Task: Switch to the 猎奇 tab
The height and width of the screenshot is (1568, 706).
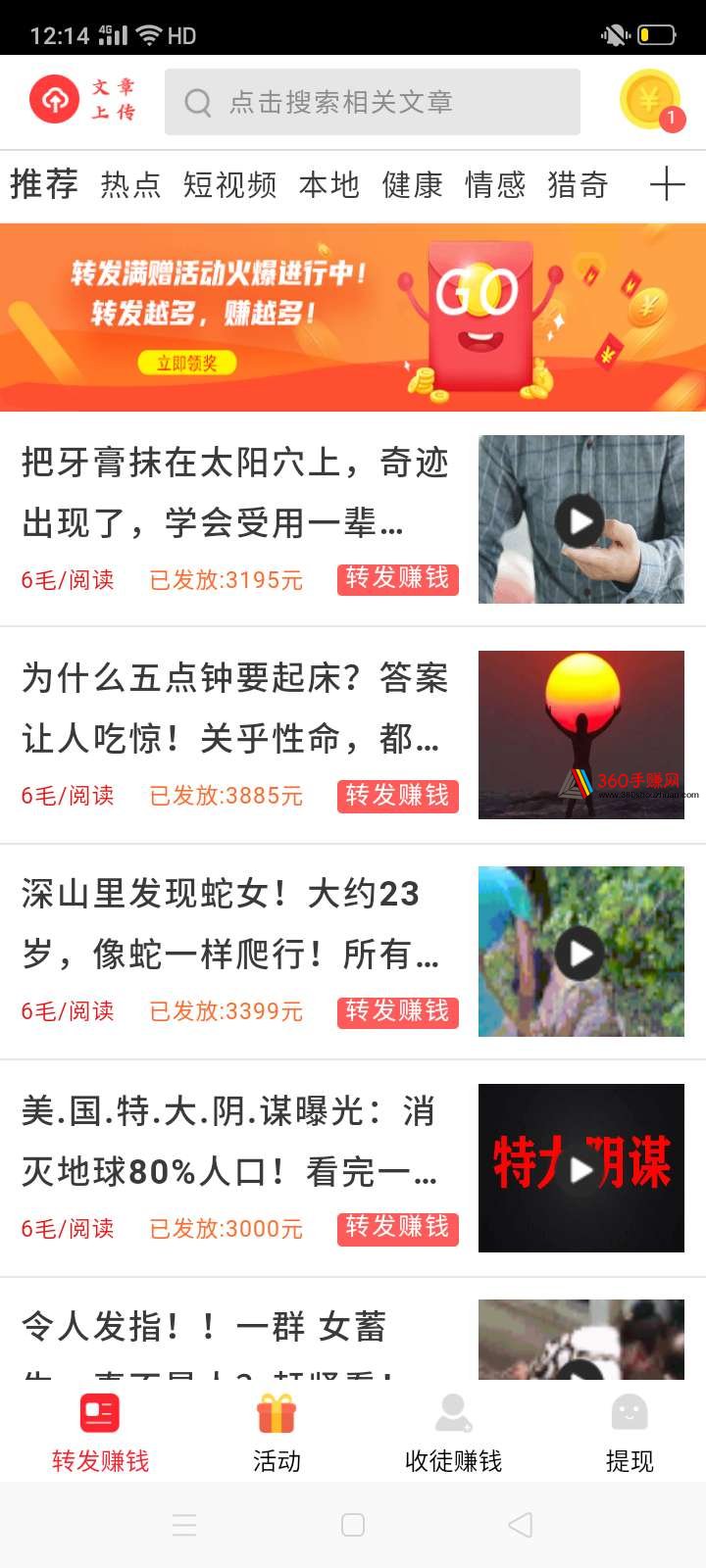Action: pyautogui.click(x=579, y=184)
